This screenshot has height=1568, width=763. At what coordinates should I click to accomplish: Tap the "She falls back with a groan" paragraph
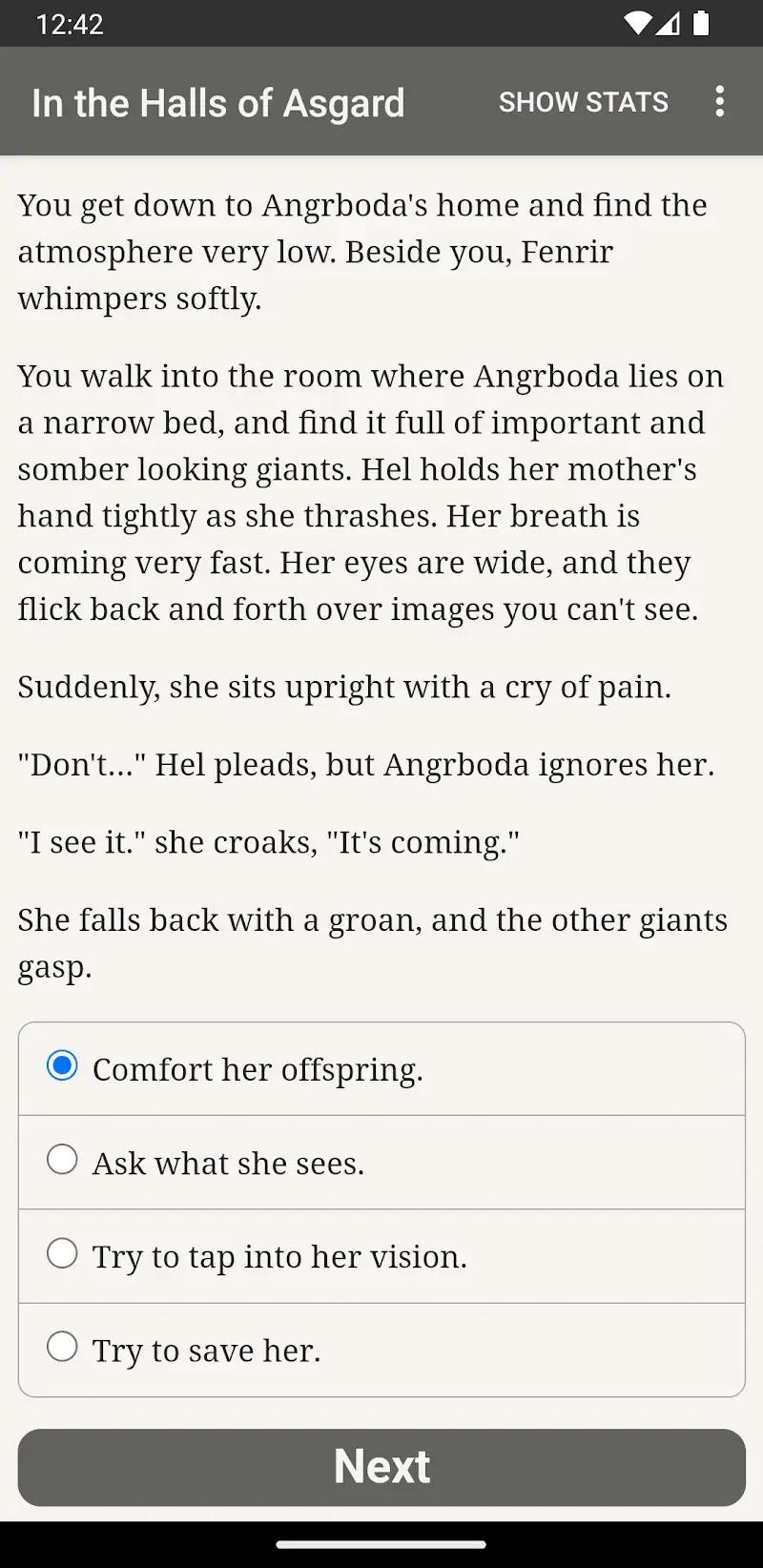point(372,943)
